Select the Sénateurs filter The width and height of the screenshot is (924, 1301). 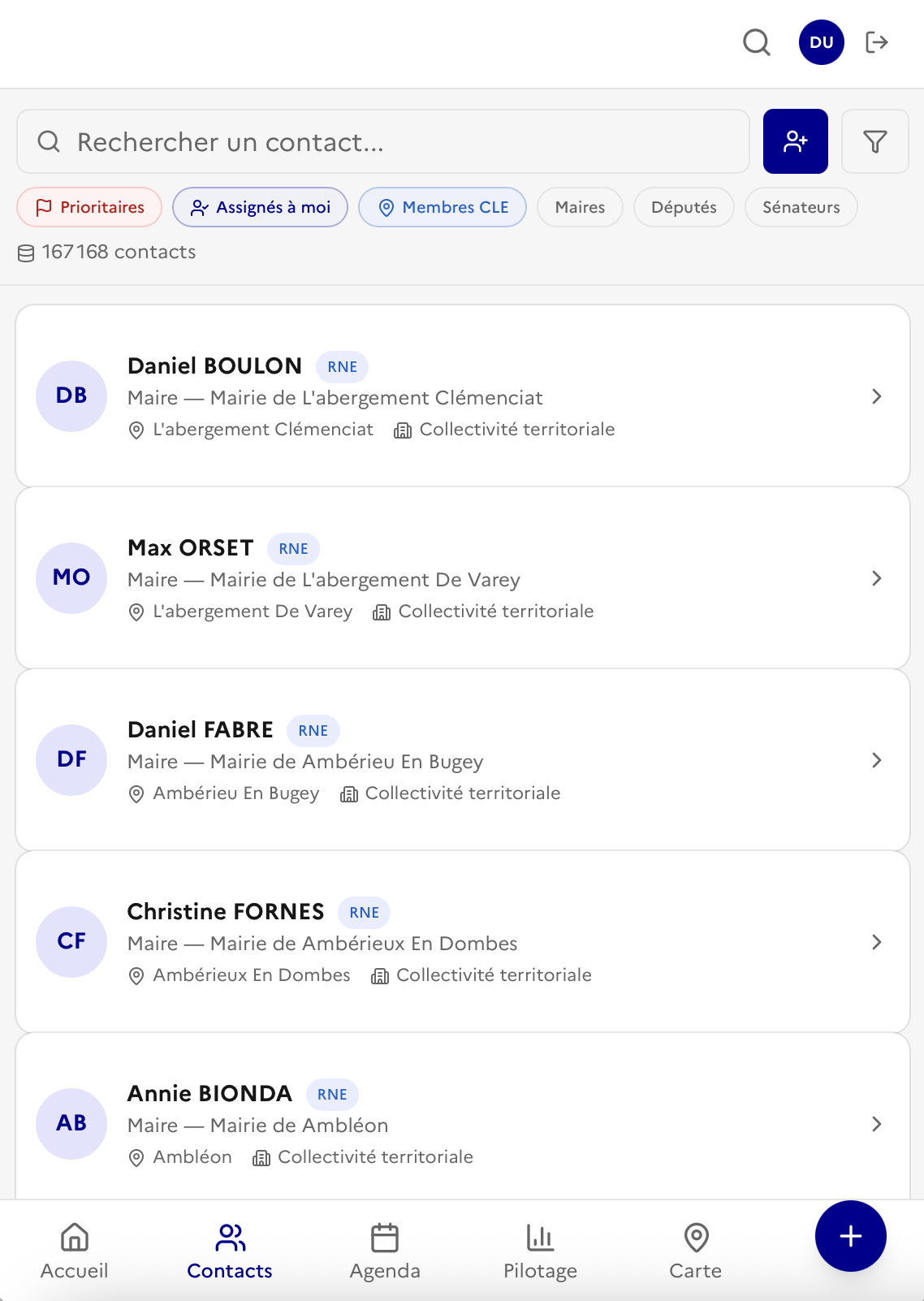801,207
